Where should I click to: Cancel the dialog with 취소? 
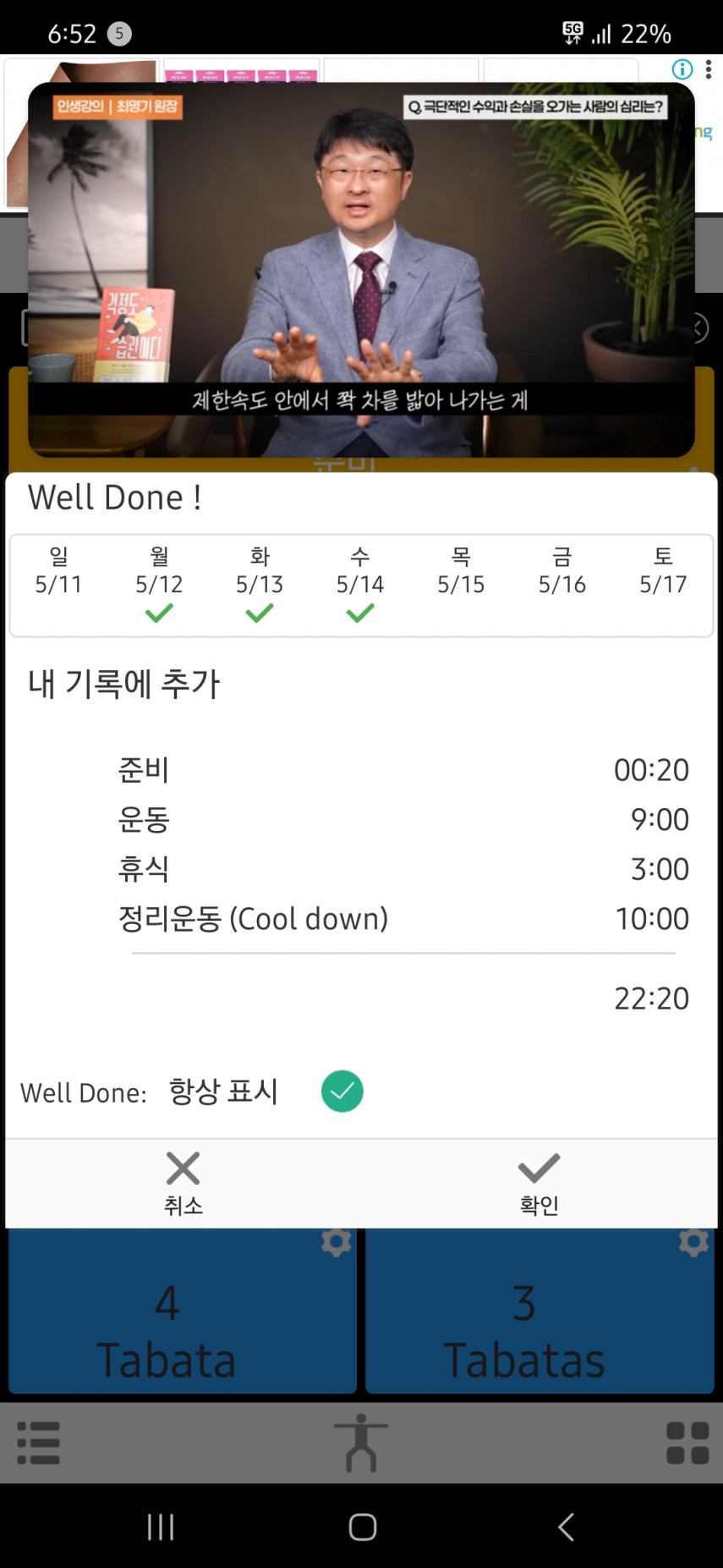click(183, 1183)
